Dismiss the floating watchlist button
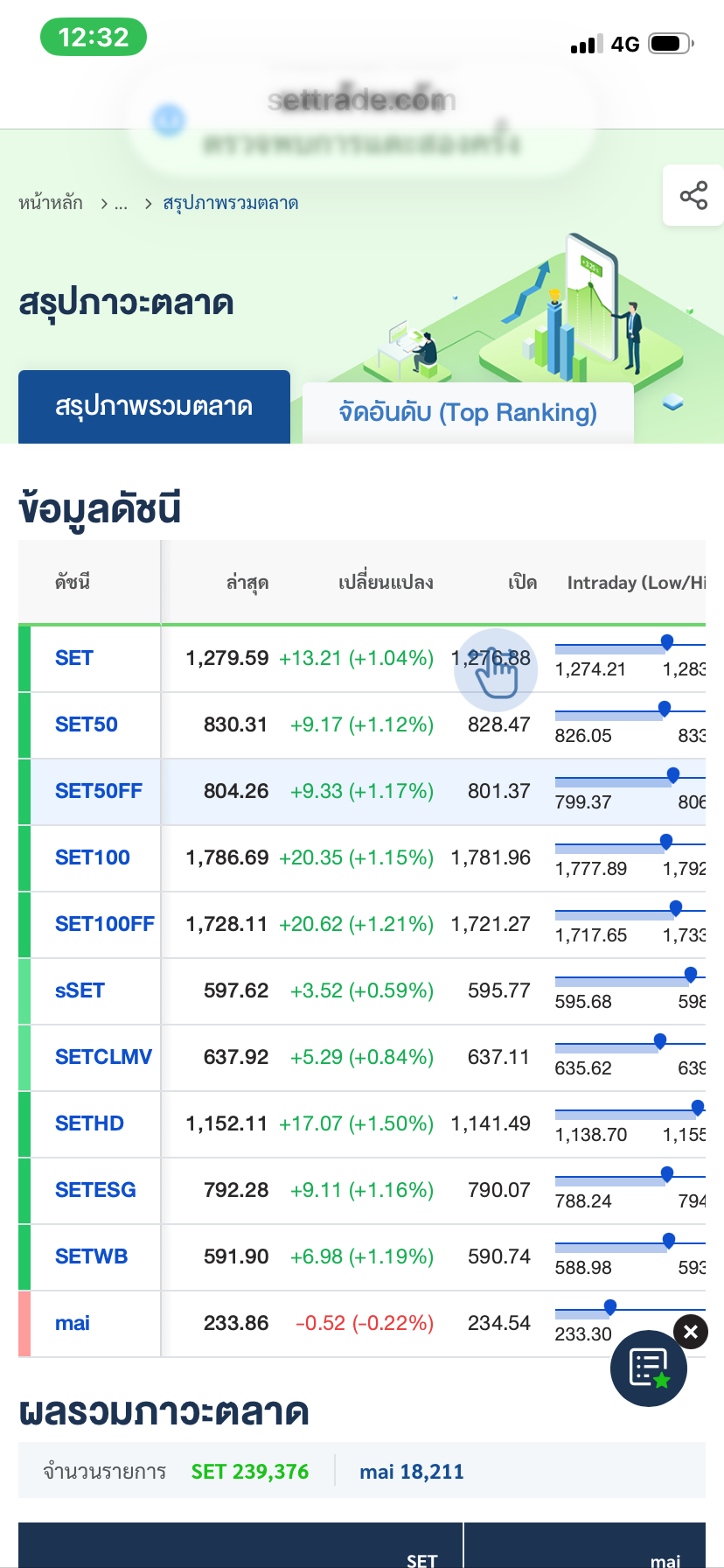This screenshot has height=1568, width=724. (691, 1332)
